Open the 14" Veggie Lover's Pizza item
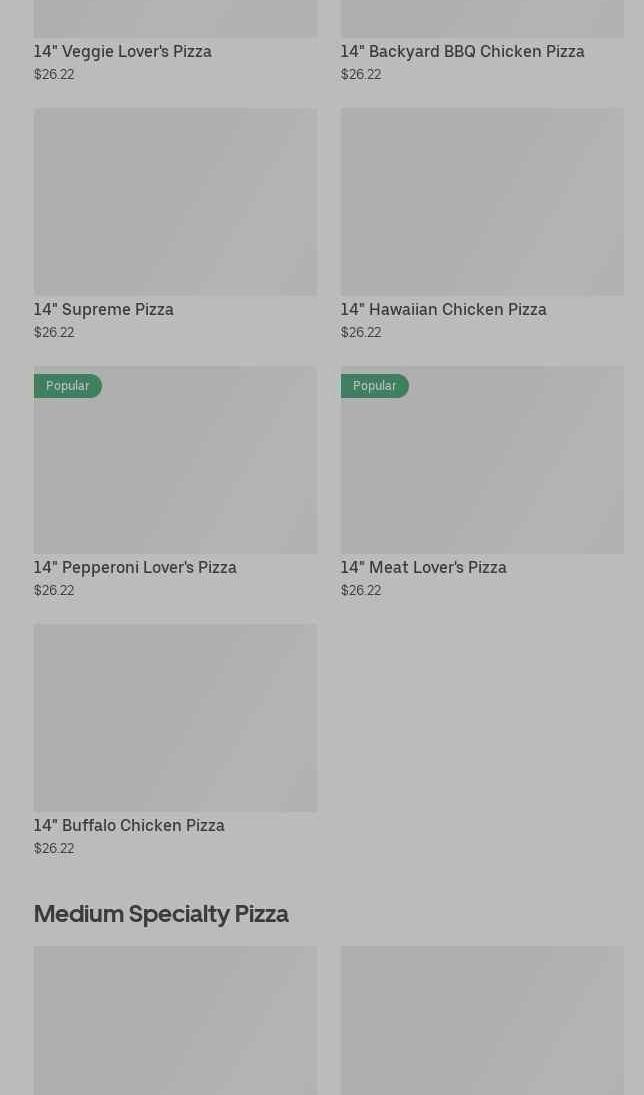 click(123, 51)
